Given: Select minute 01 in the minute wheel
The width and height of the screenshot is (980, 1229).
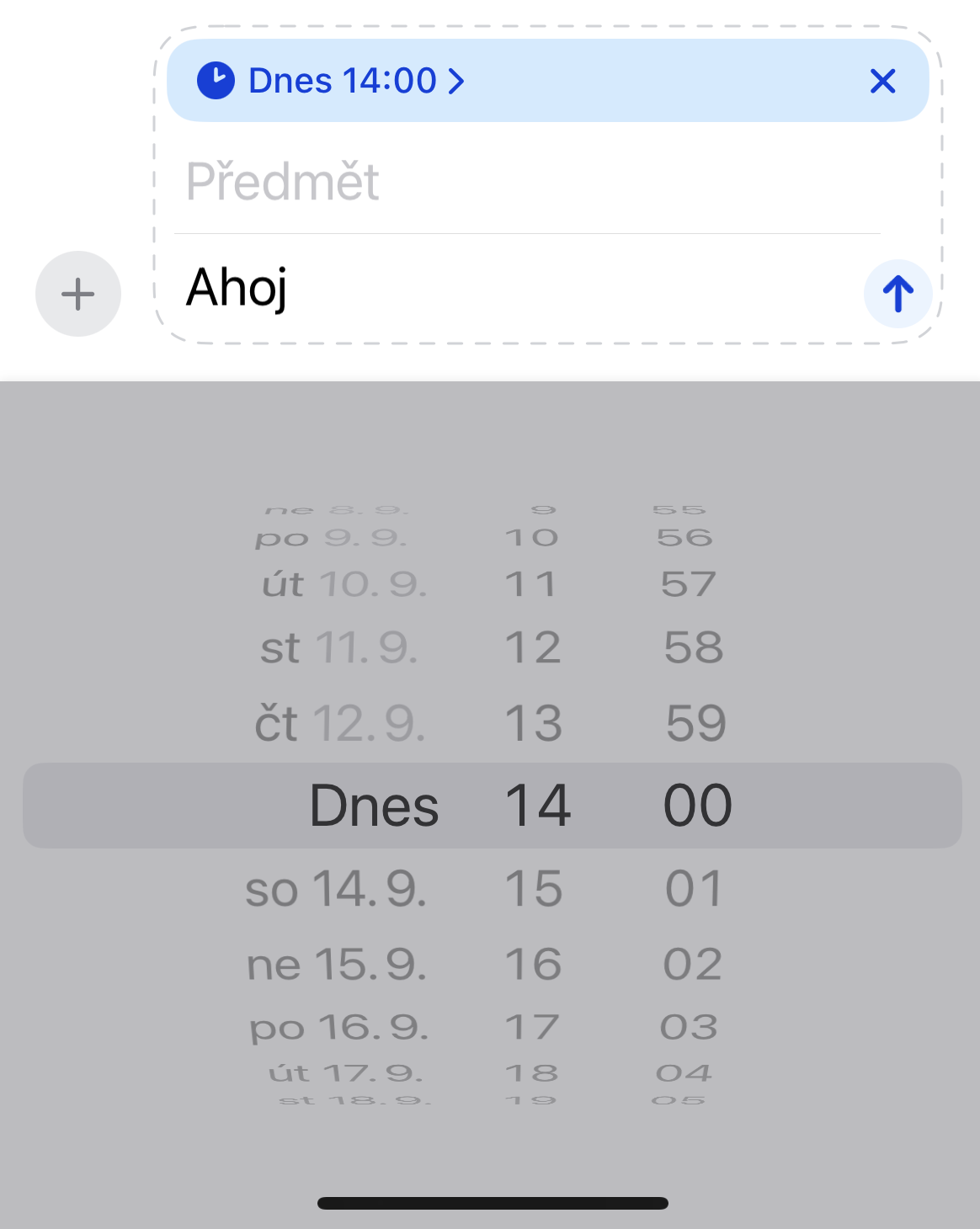Looking at the screenshot, I should [x=692, y=884].
